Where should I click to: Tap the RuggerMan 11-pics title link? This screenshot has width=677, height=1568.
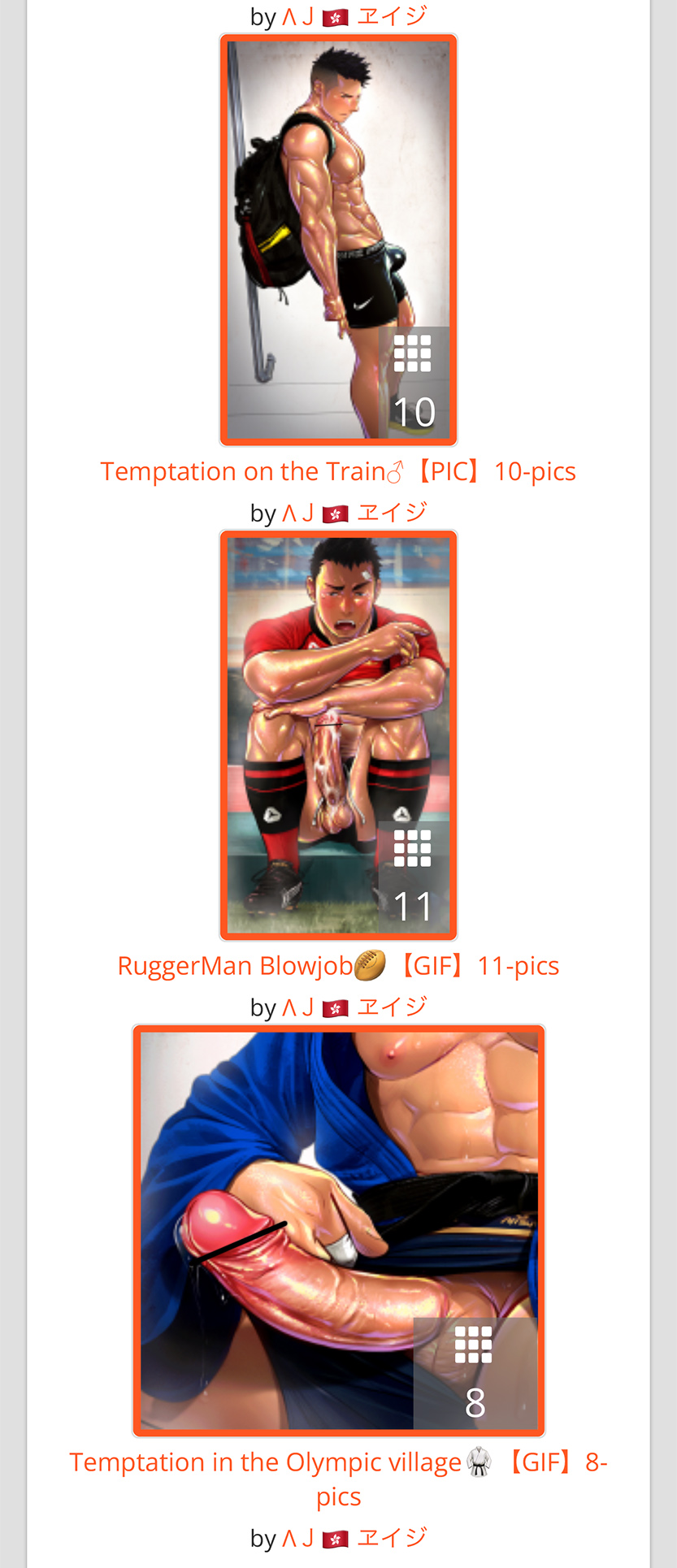click(x=338, y=966)
